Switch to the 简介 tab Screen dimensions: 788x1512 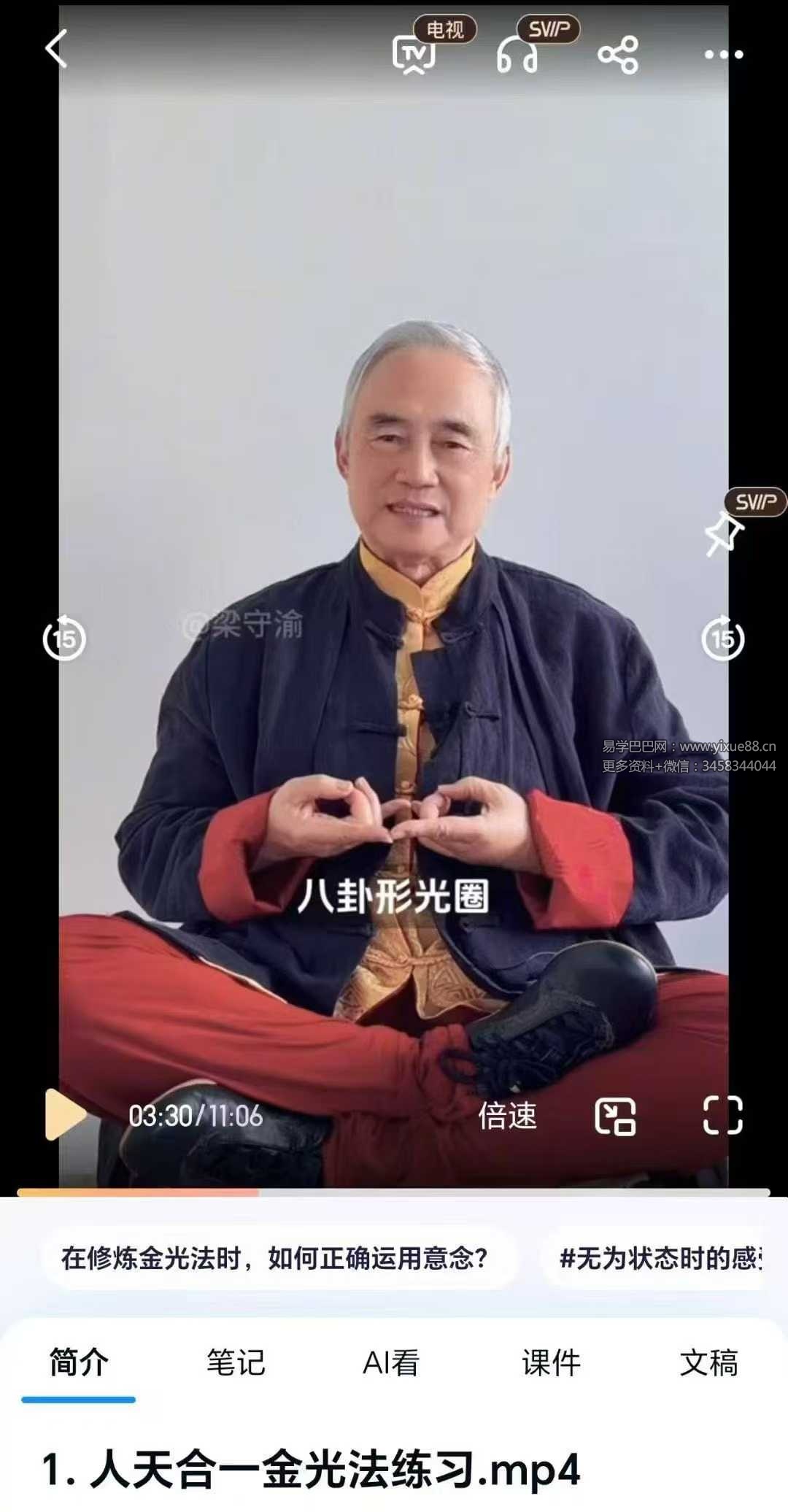click(x=79, y=1362)
